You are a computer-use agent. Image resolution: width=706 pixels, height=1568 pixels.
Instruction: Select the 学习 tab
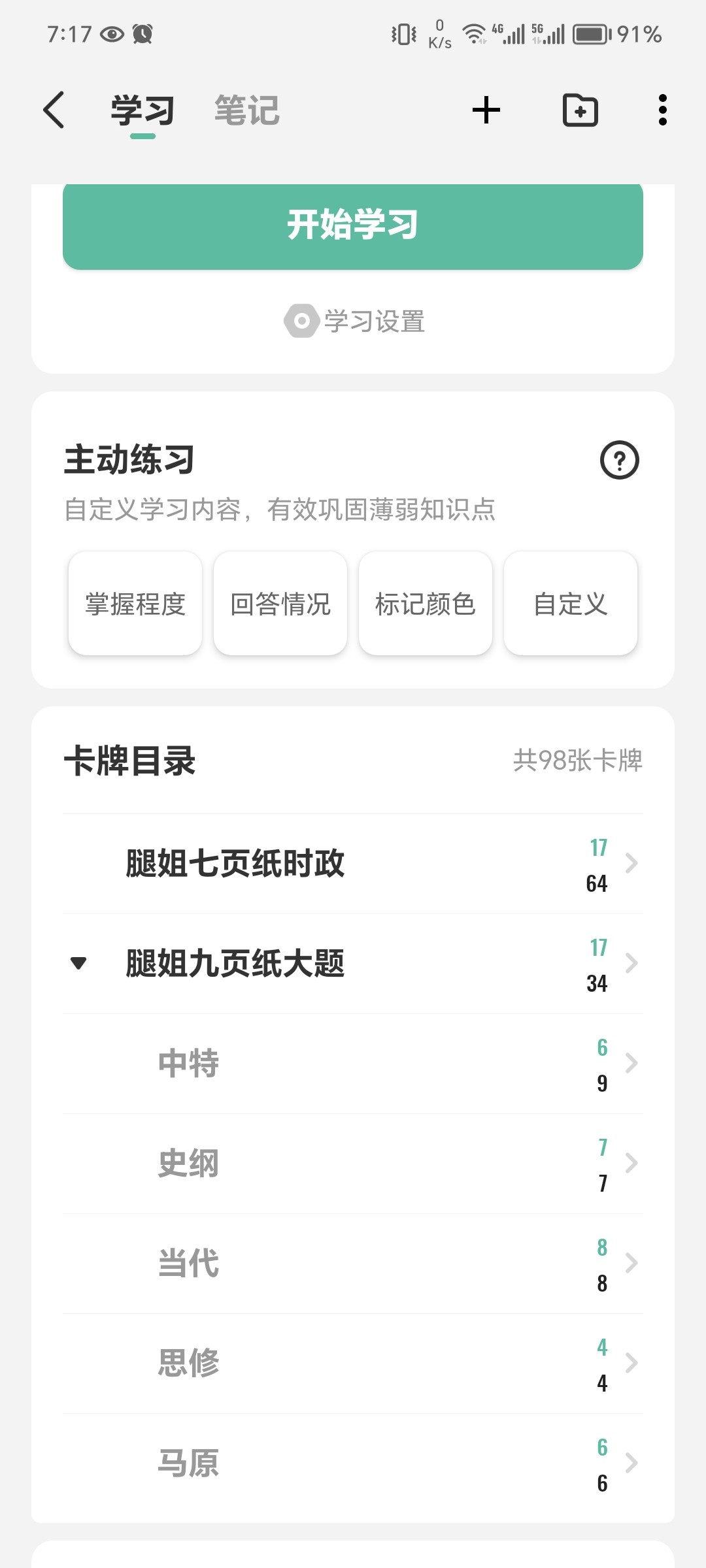pos(143,110)
